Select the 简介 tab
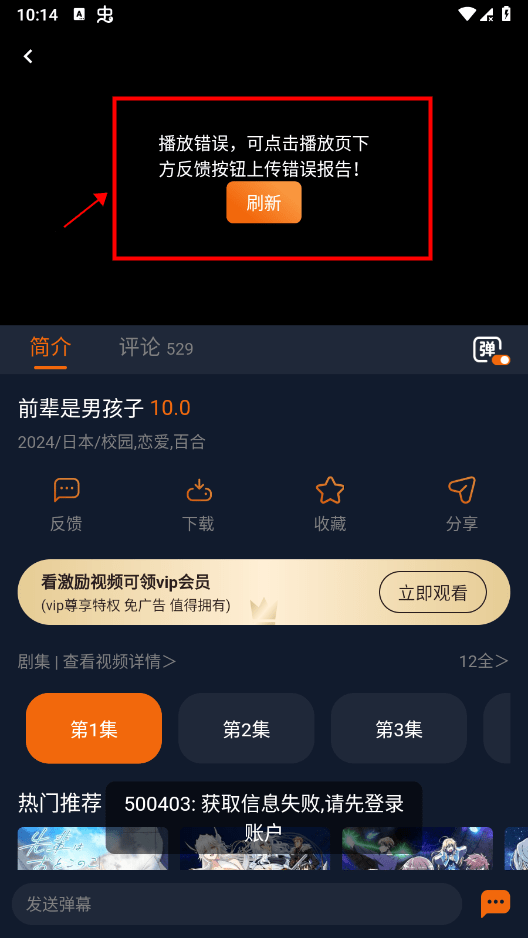 coord(50,347)
